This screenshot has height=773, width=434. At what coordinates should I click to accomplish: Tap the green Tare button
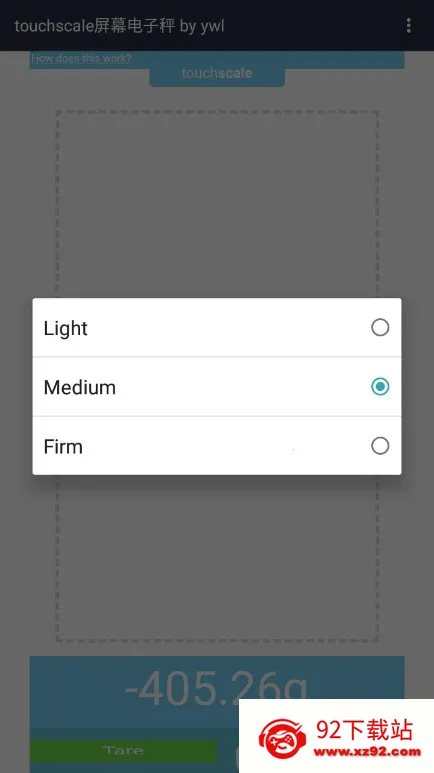(x=123, y=750)
